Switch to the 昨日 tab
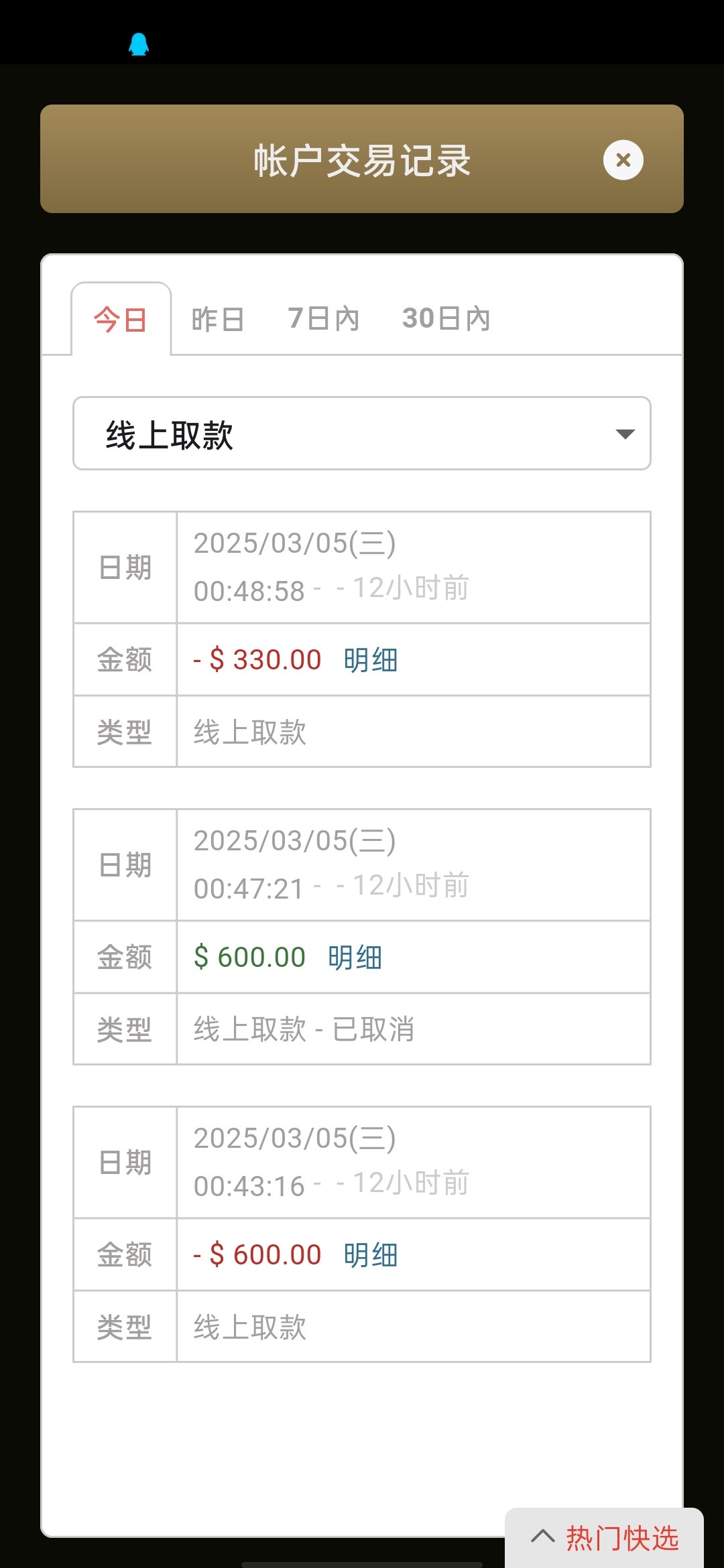 point(218,320)
